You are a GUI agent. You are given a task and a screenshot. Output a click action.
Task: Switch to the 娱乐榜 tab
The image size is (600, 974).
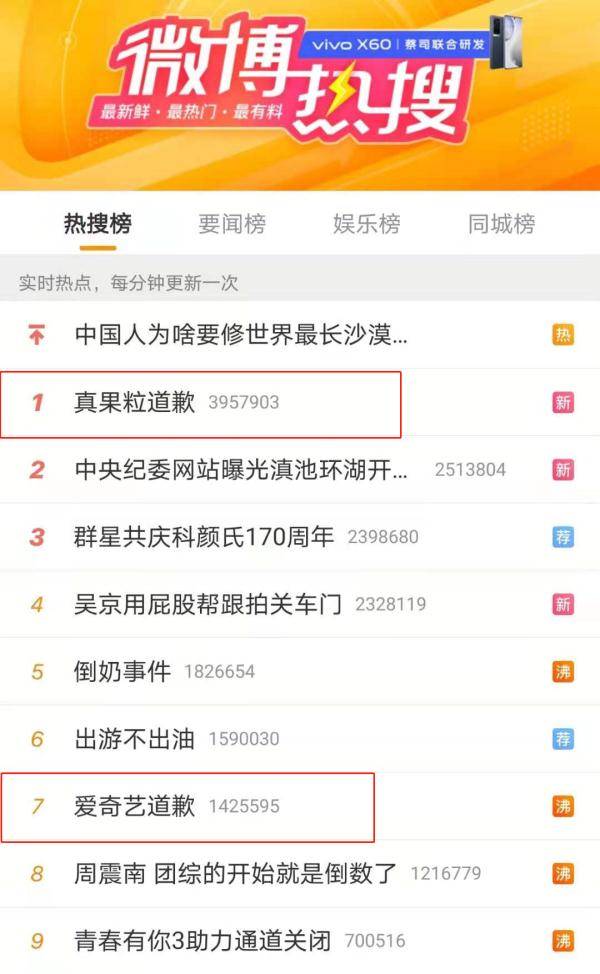click(366, 224)
